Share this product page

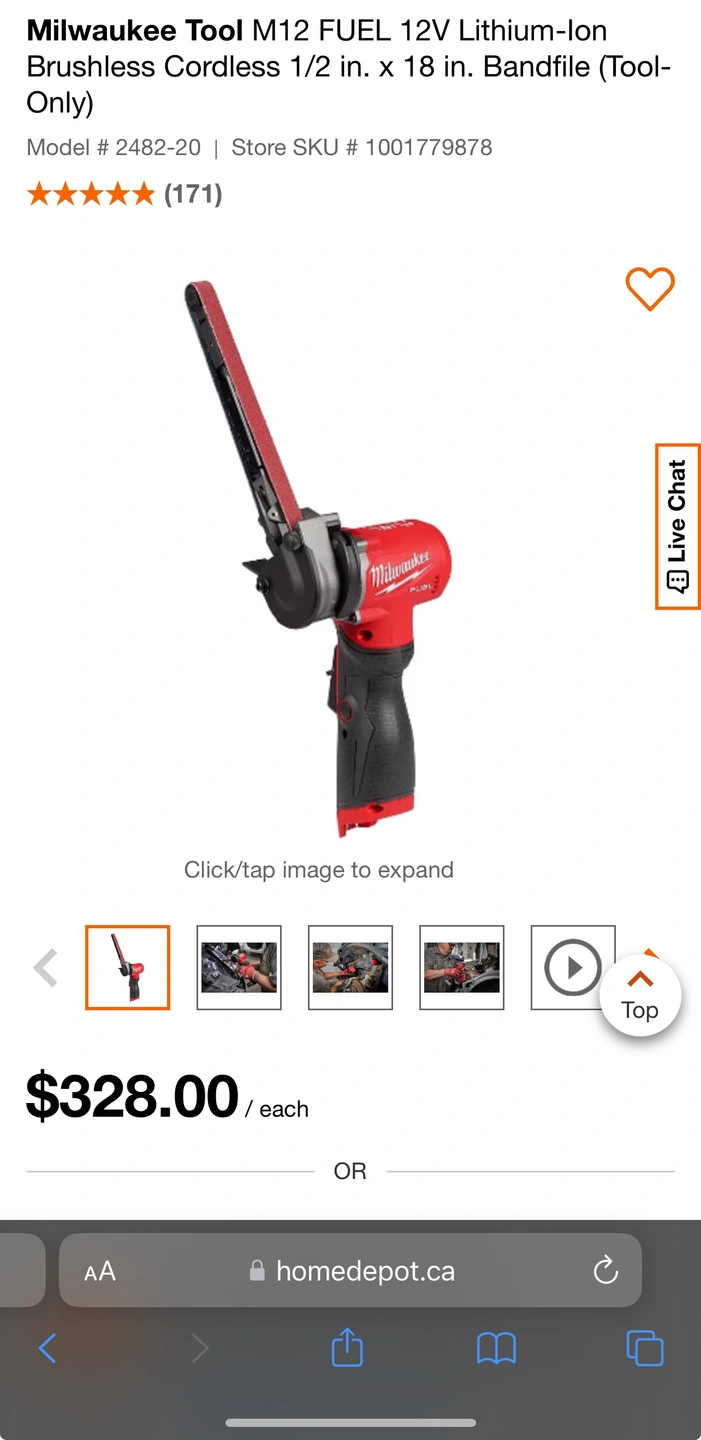coord(347,1348)
